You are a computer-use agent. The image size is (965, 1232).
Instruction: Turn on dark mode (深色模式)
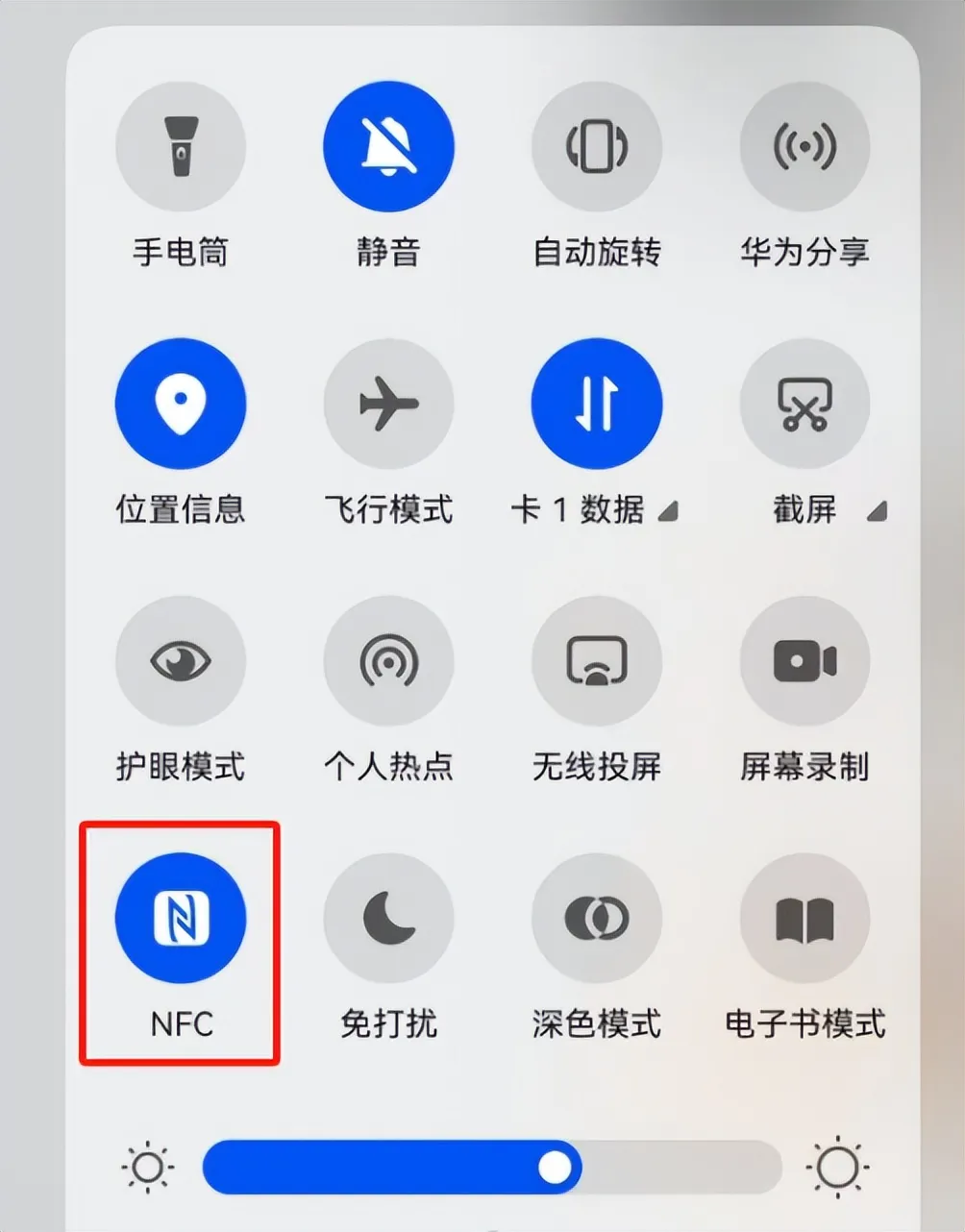pos(597,918)
